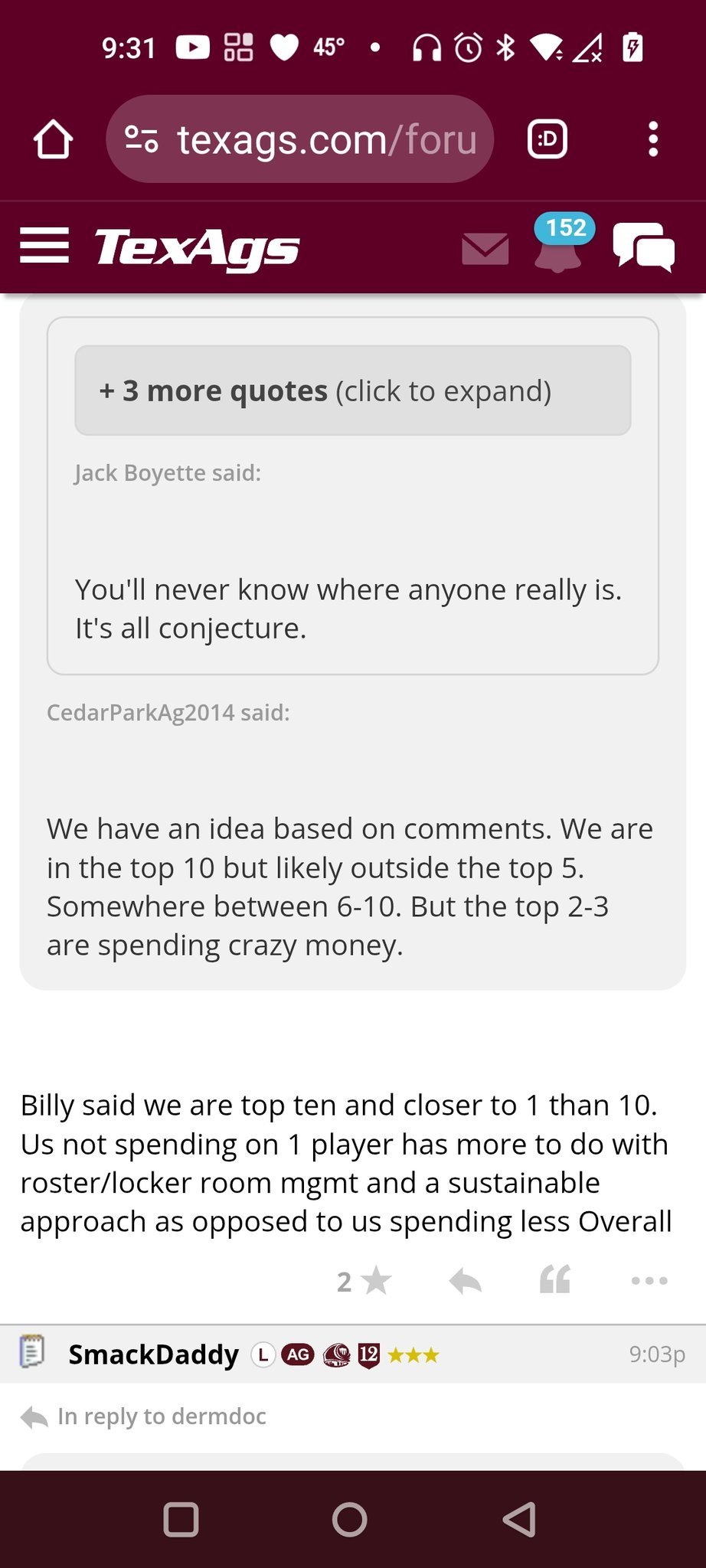
Task: Open more options for this post
Action: coord(649,1281)
